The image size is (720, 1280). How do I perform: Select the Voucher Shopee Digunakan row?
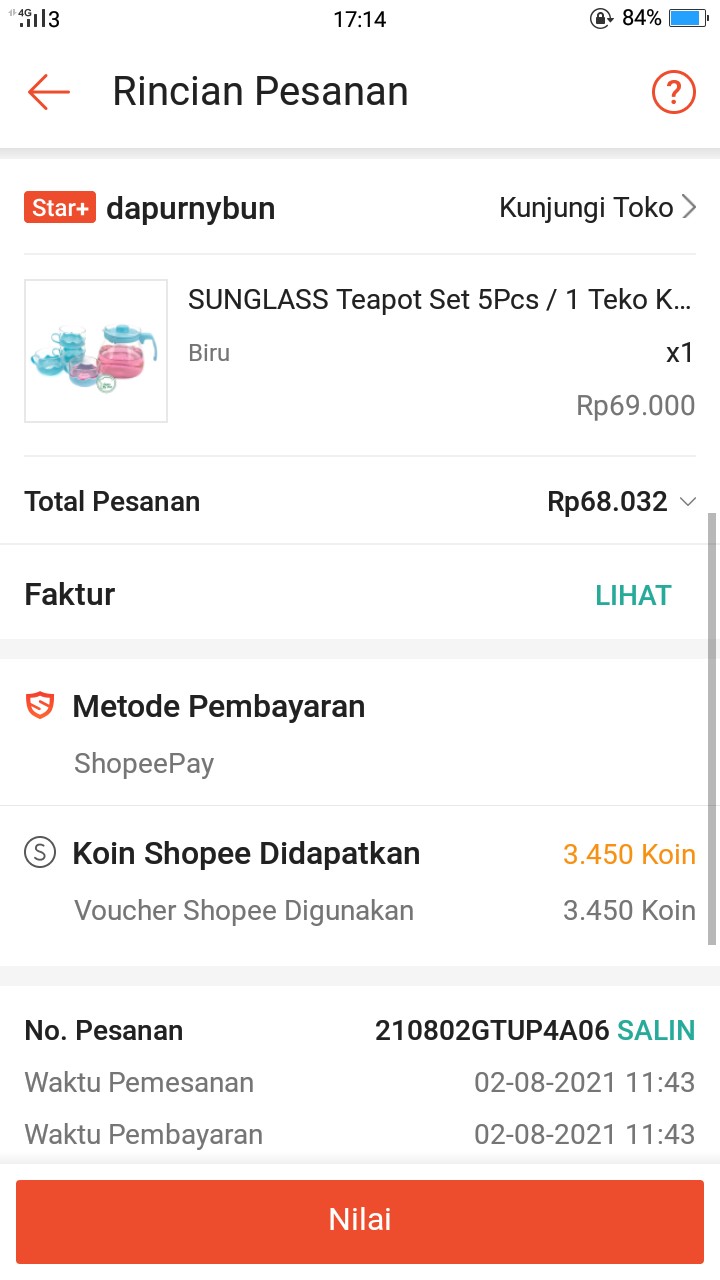coord(245,910)
